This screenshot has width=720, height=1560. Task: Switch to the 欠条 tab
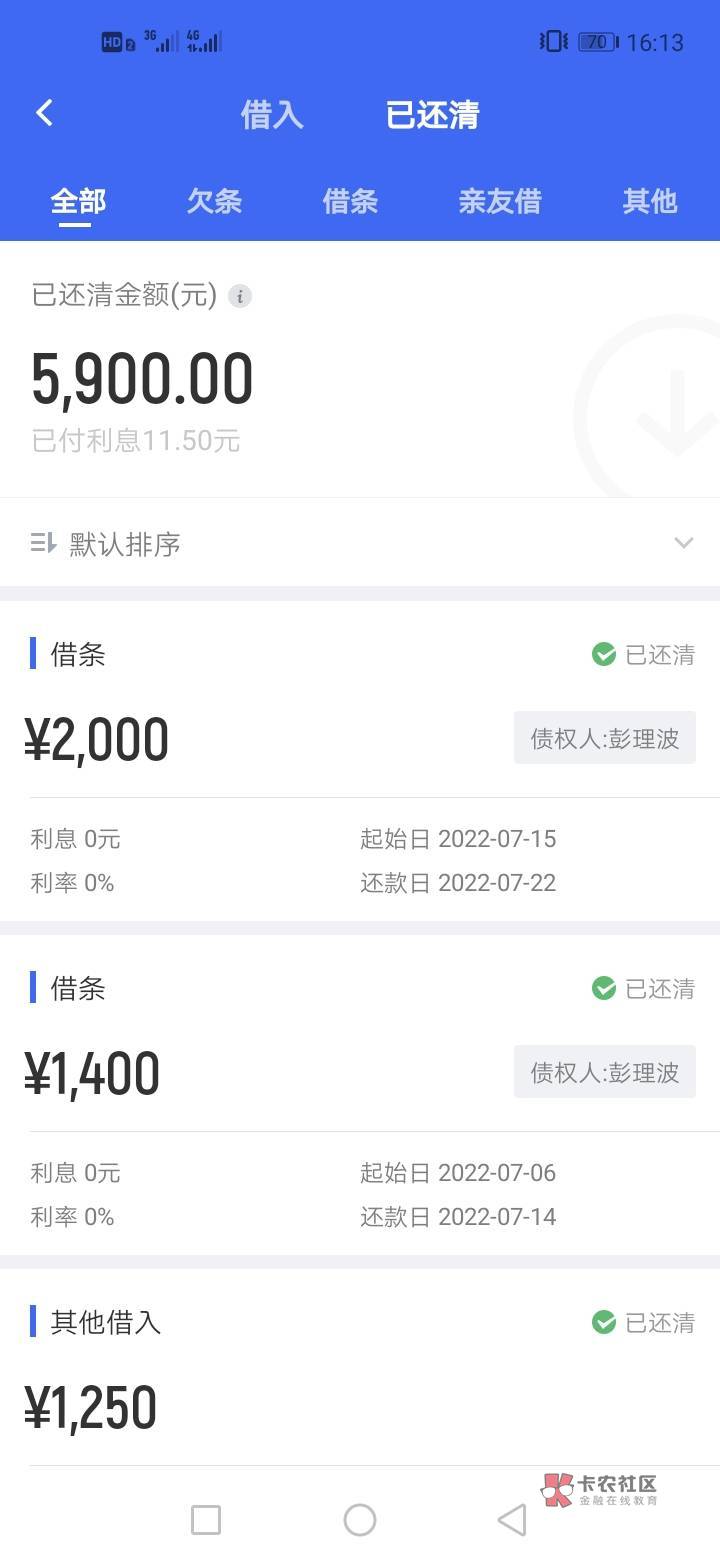pyautogui.click(x=214, y=201)
